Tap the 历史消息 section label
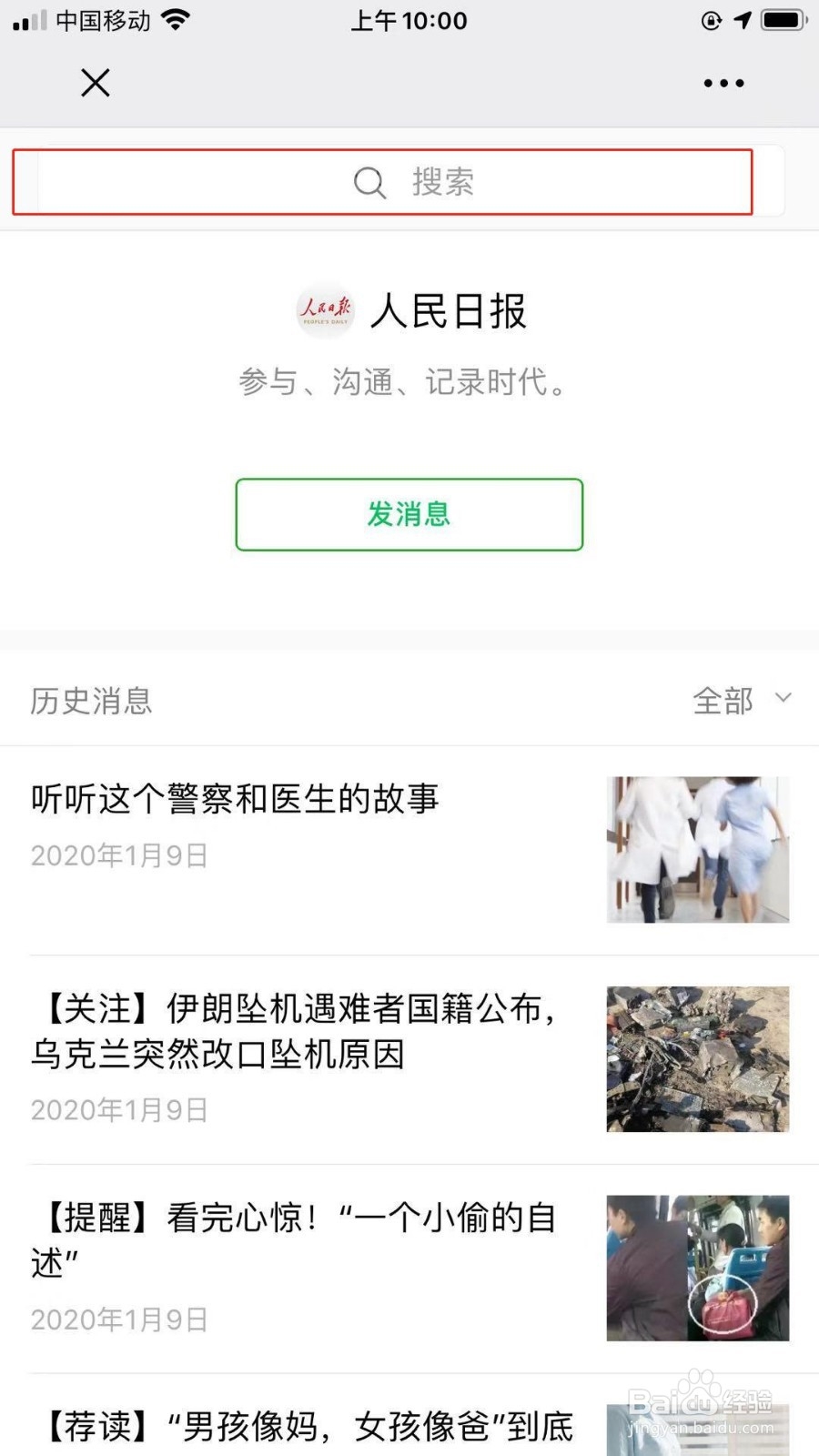 (90, 702)
